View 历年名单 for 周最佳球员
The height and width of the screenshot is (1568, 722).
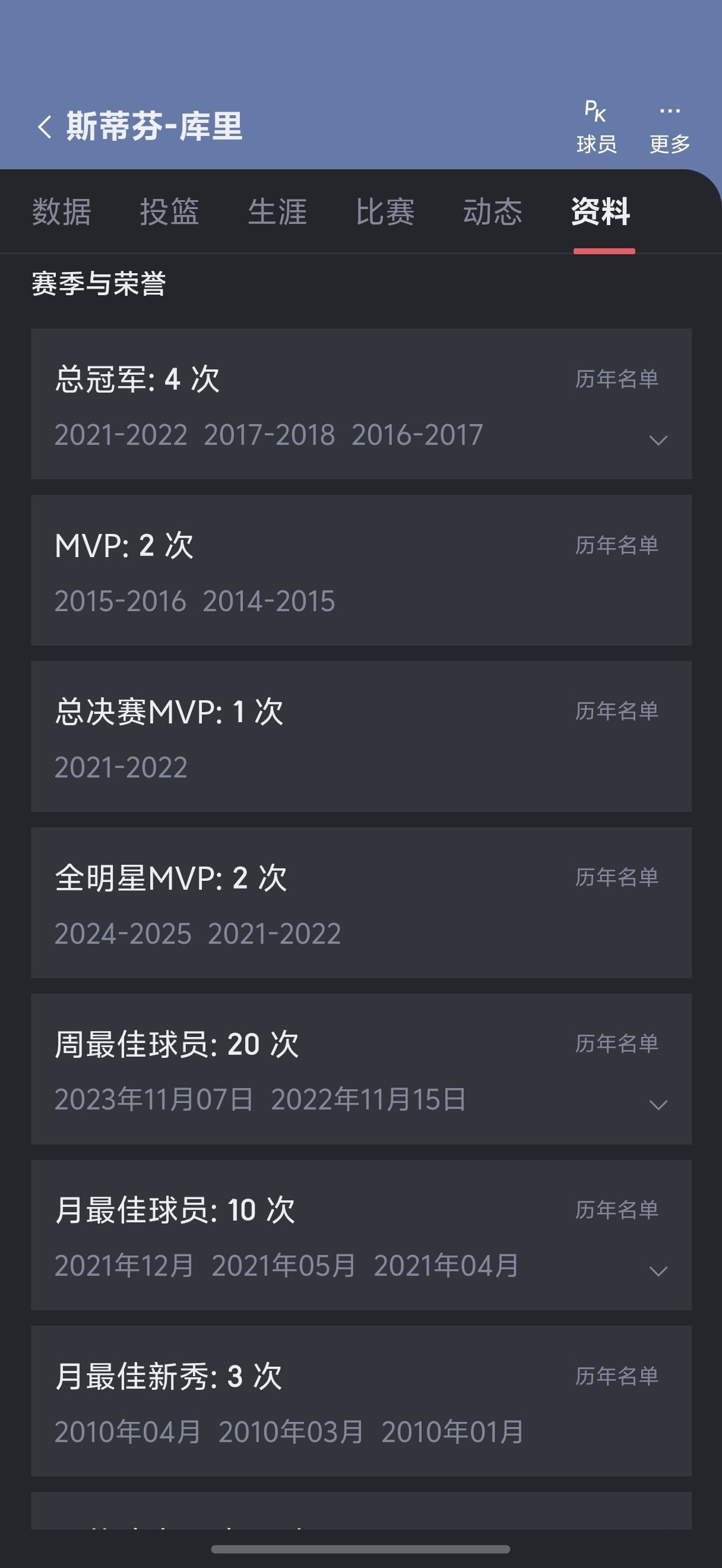click(x=617, y=1044)
